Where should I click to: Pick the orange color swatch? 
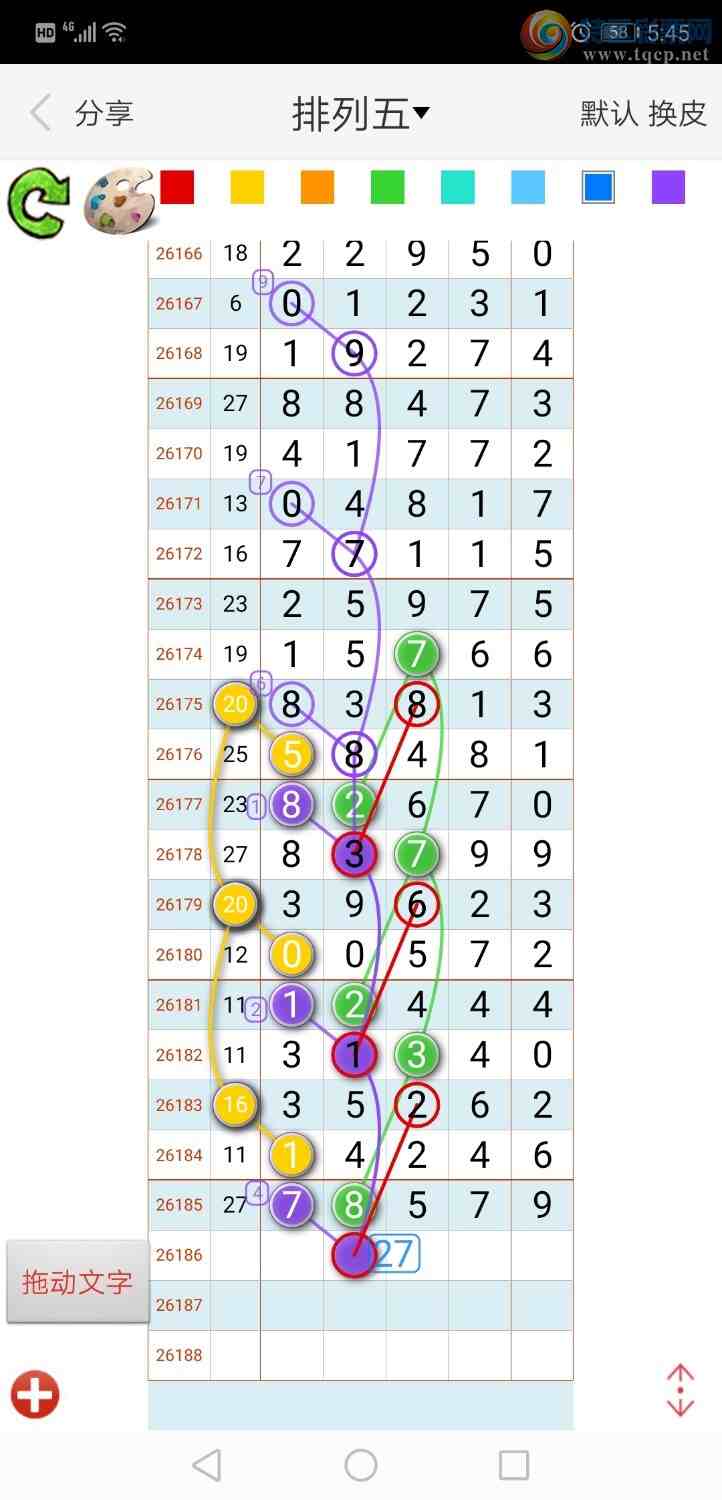(x=317, y=187)
